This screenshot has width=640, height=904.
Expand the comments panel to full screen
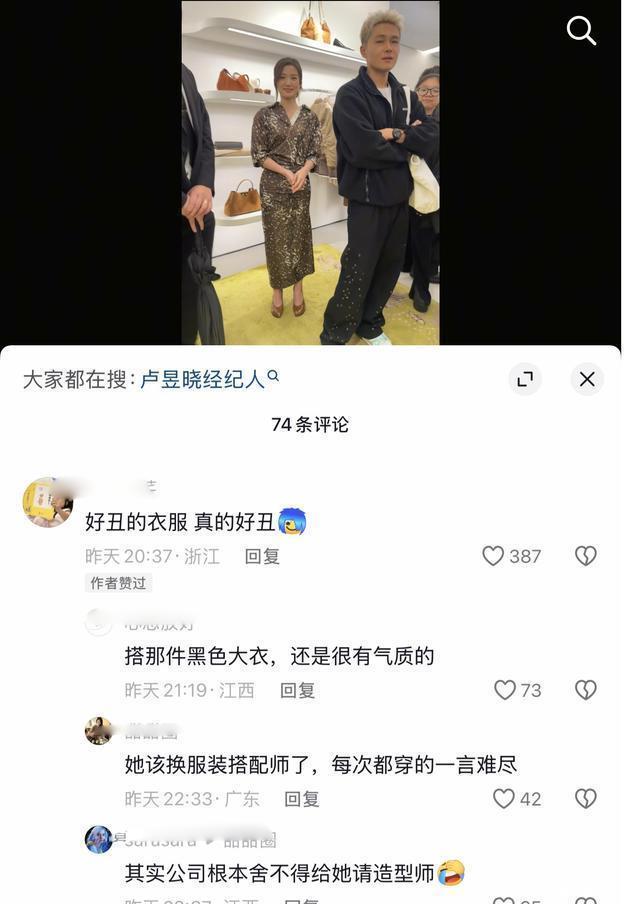525,379
